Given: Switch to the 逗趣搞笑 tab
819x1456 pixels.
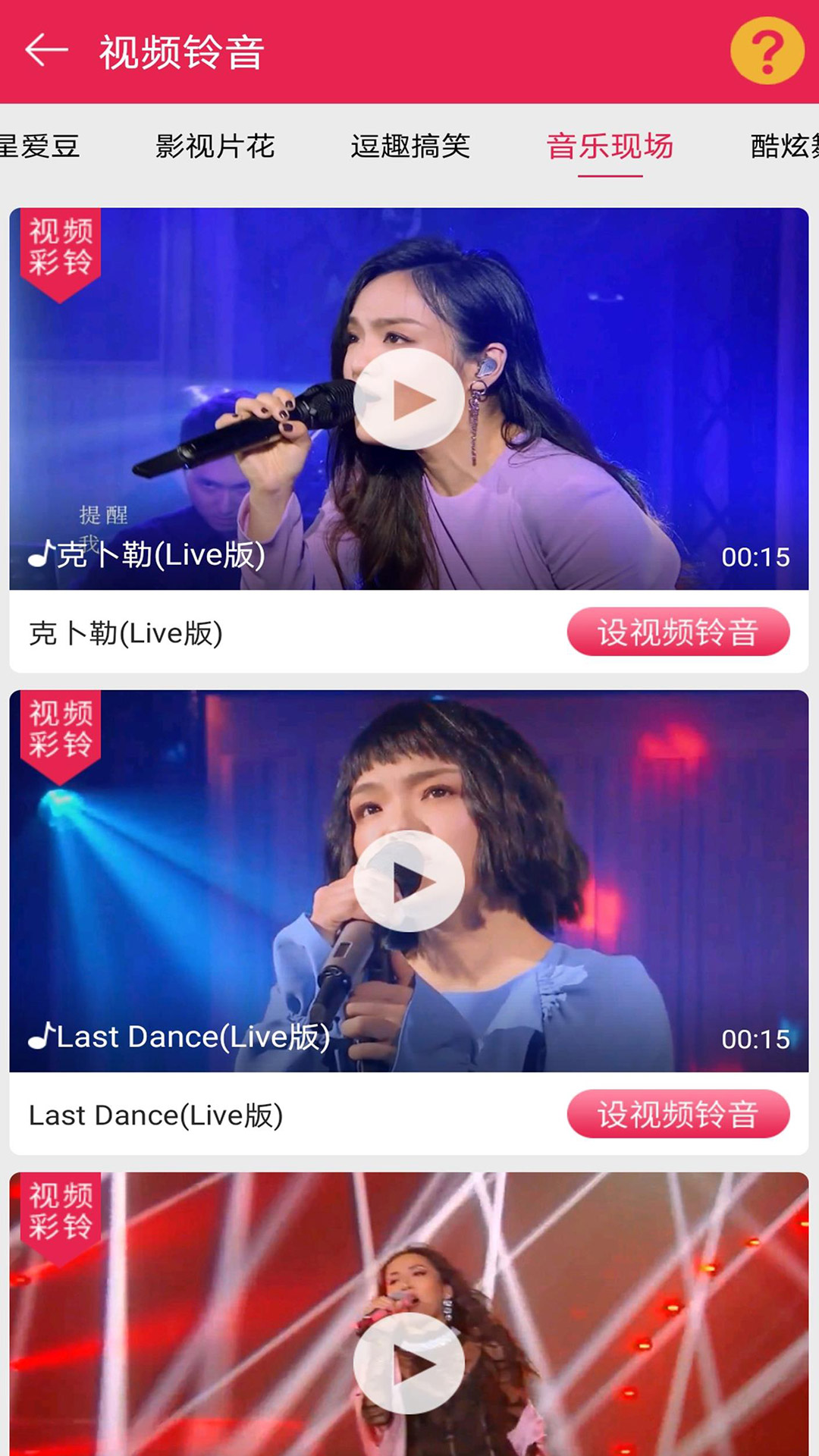Looking at the screenshot, I should (410, 146).
